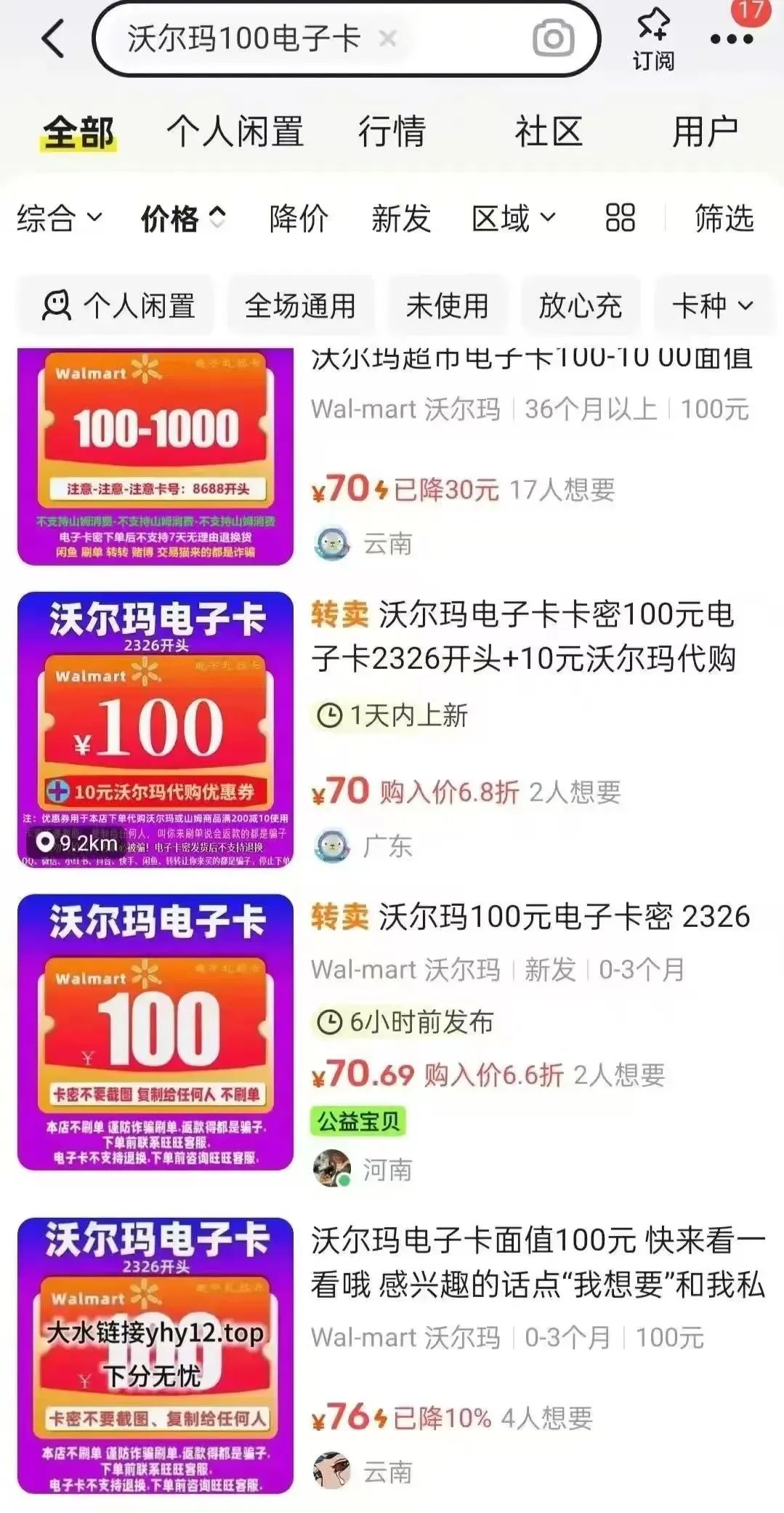Switch to the 行情 tab
This screenshot has width=784, height=1513.
pos(392,132)
